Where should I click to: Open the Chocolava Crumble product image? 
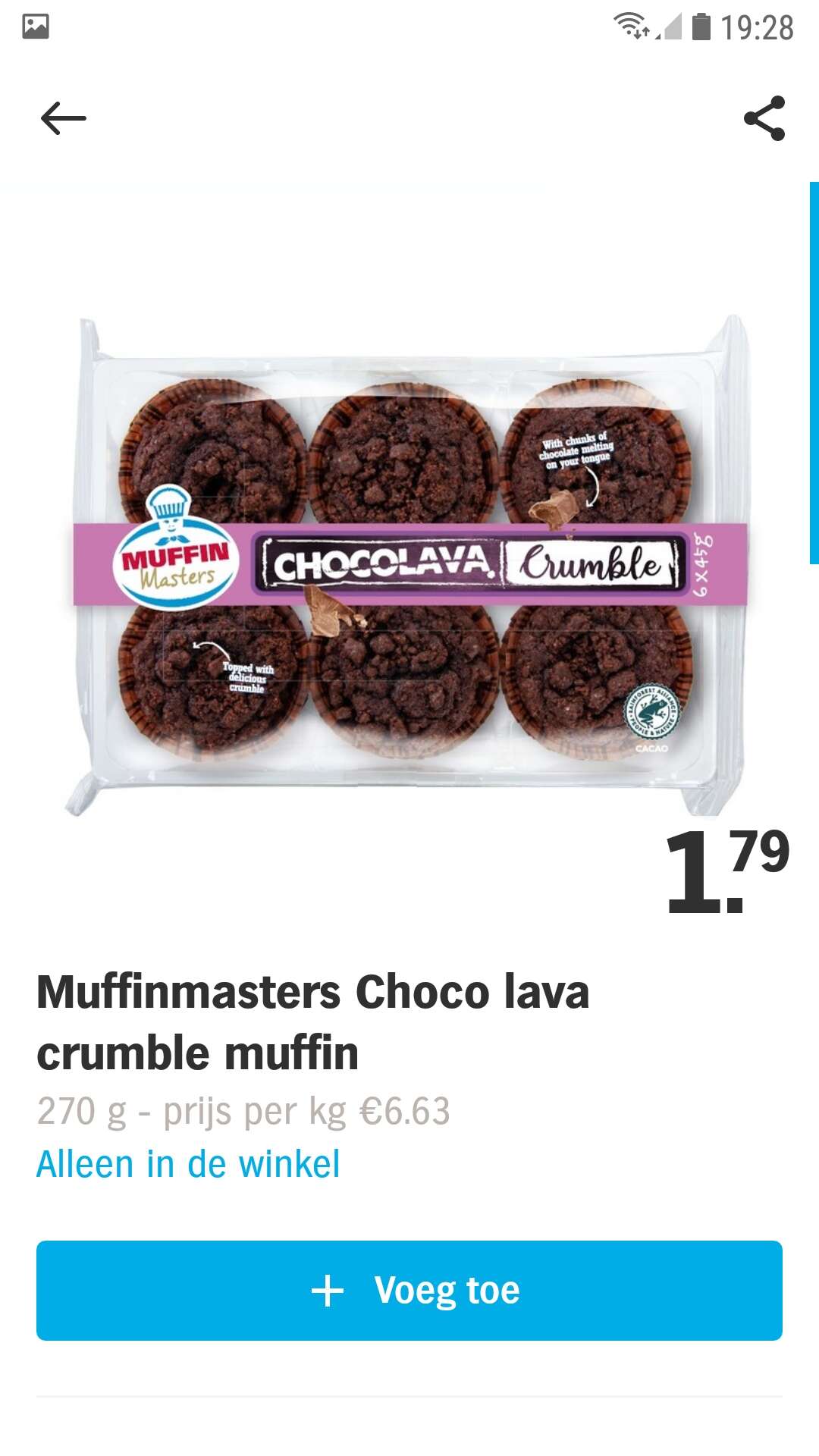[x=408, y=565]
